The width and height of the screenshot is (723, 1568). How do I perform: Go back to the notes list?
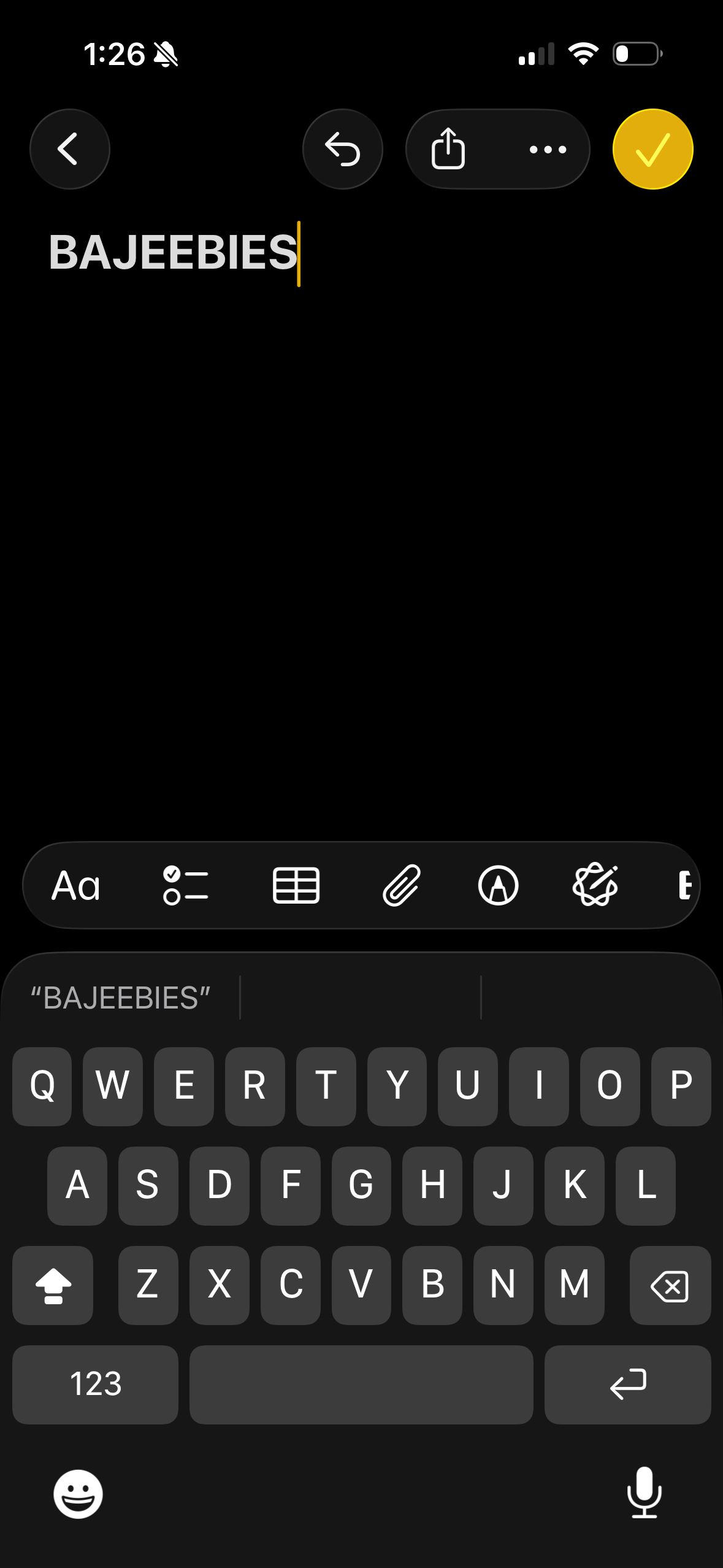69,149
